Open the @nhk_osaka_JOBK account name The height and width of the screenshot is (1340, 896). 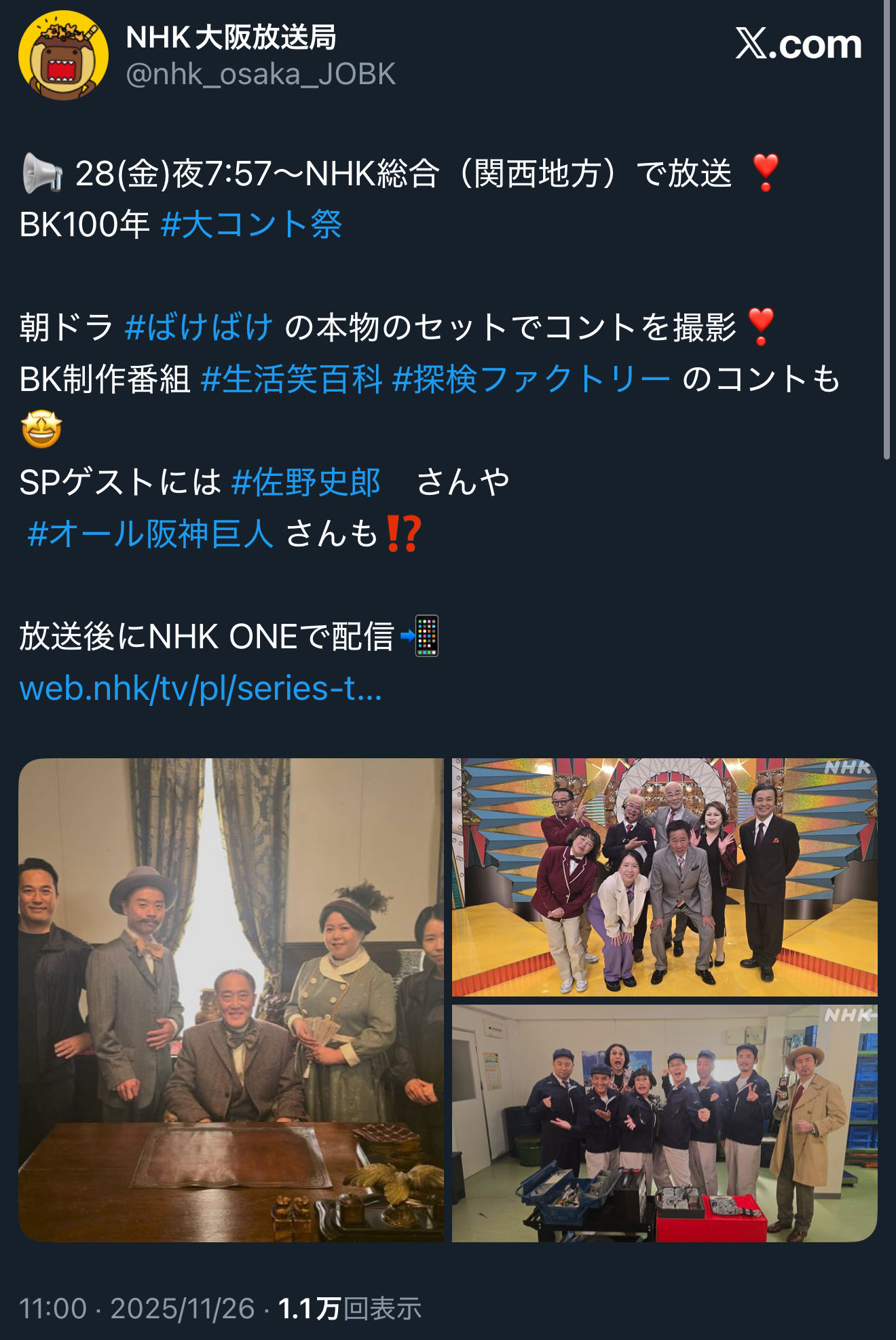[261, 75]
